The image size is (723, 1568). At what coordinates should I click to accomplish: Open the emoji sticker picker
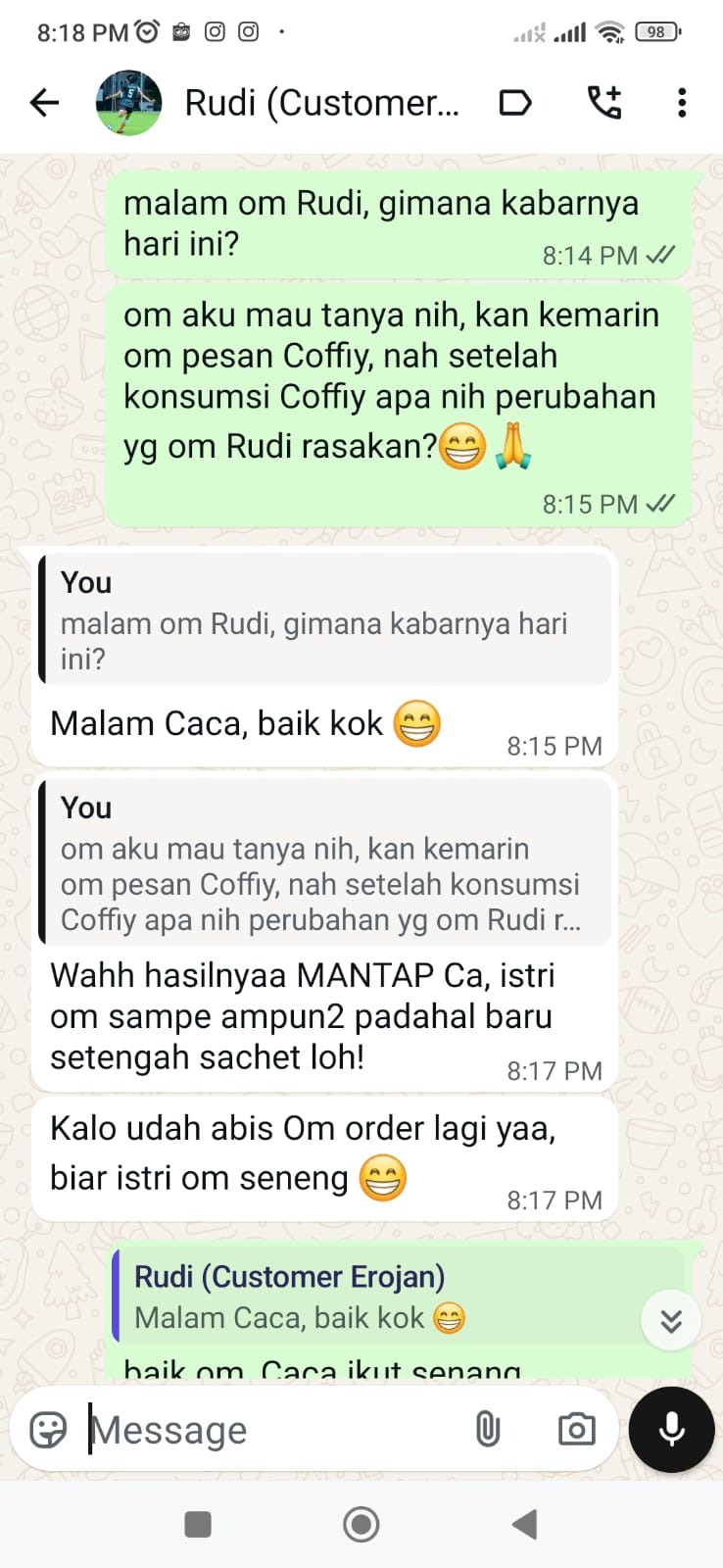pos(49,1430)
